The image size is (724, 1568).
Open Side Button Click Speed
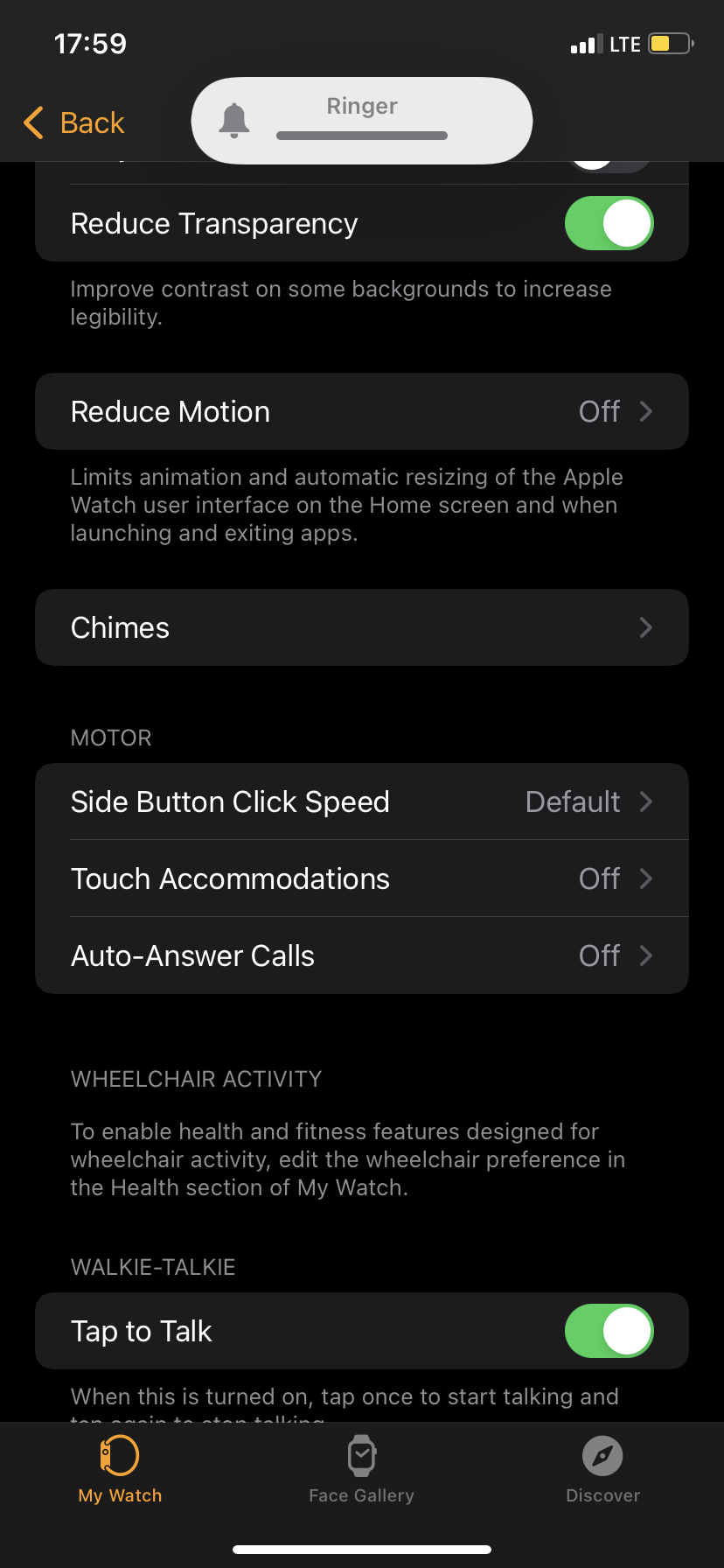click(361, 801)
